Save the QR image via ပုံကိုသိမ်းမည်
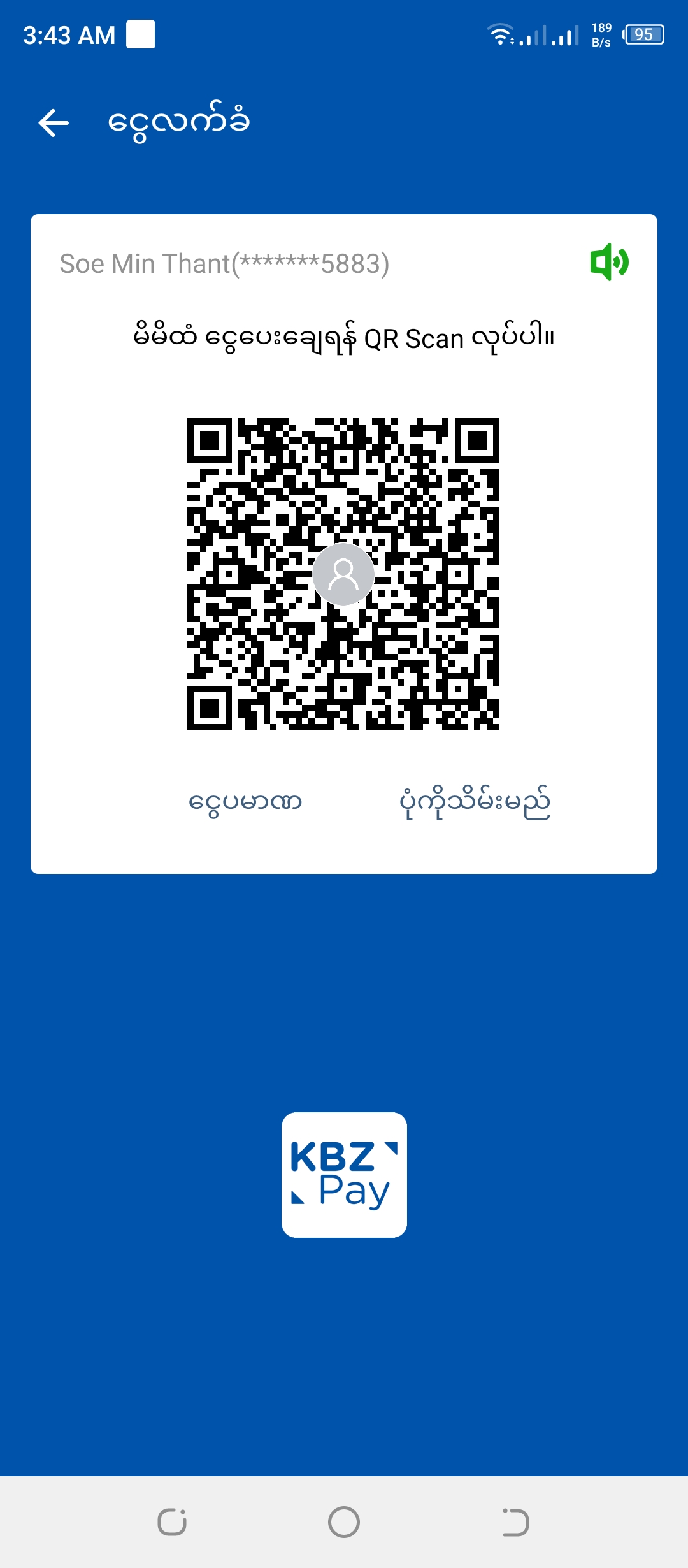 [x=475, y=802]
